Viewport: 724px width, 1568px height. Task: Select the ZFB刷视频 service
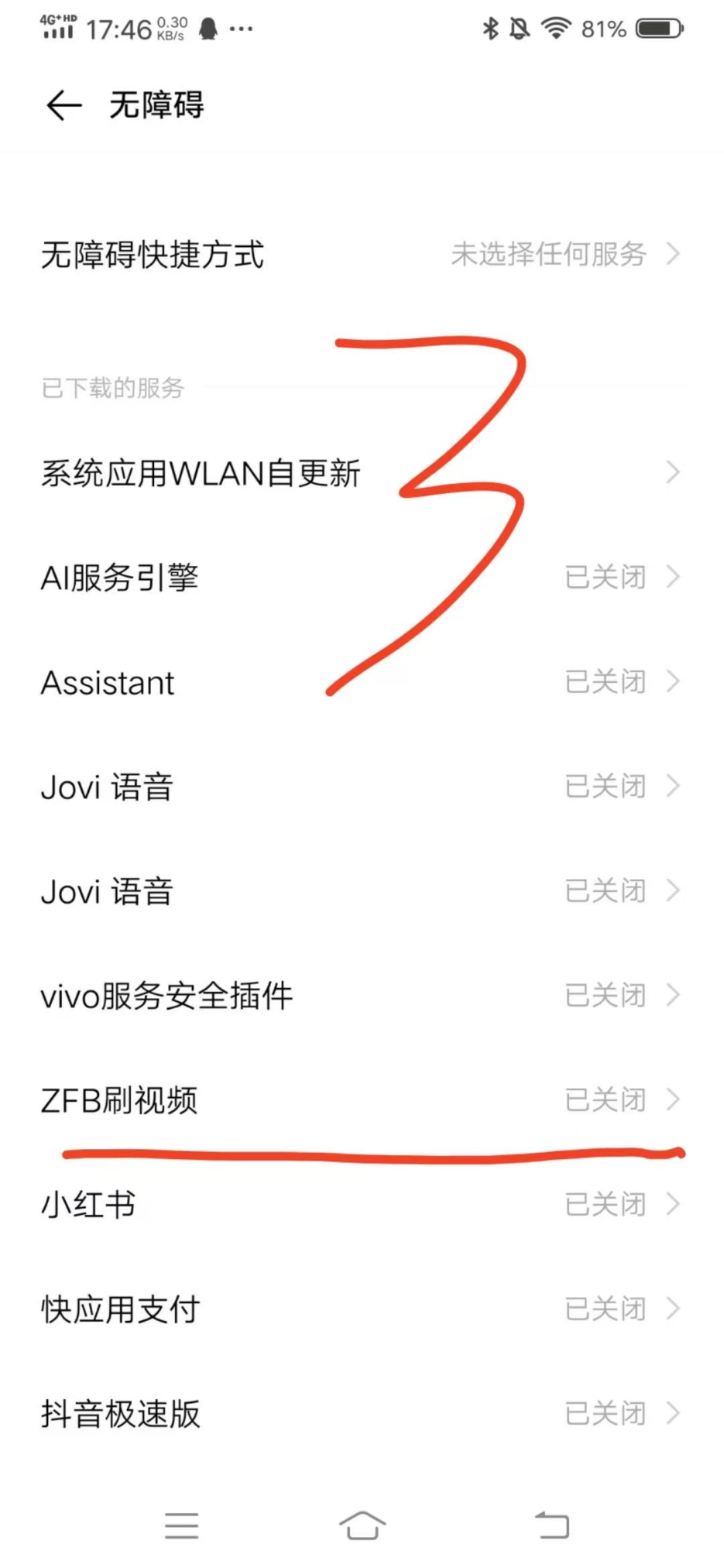tap(362, 1100)
